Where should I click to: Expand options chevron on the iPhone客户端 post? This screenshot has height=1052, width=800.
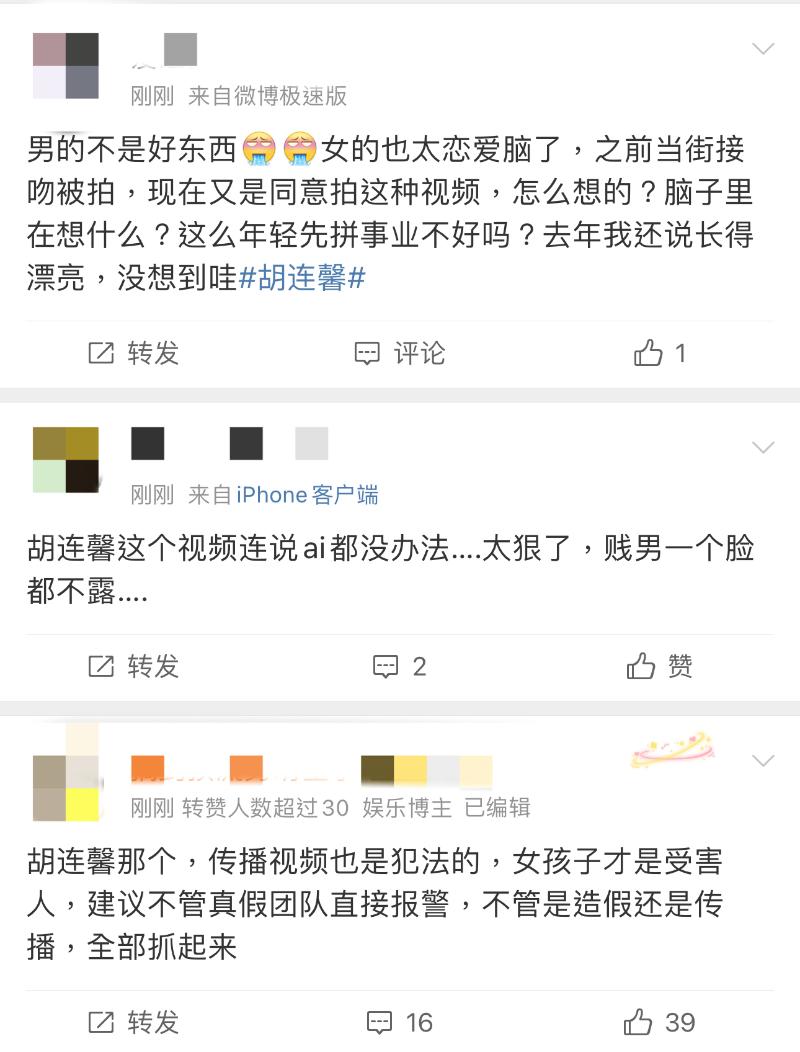[x=763, y=446]
